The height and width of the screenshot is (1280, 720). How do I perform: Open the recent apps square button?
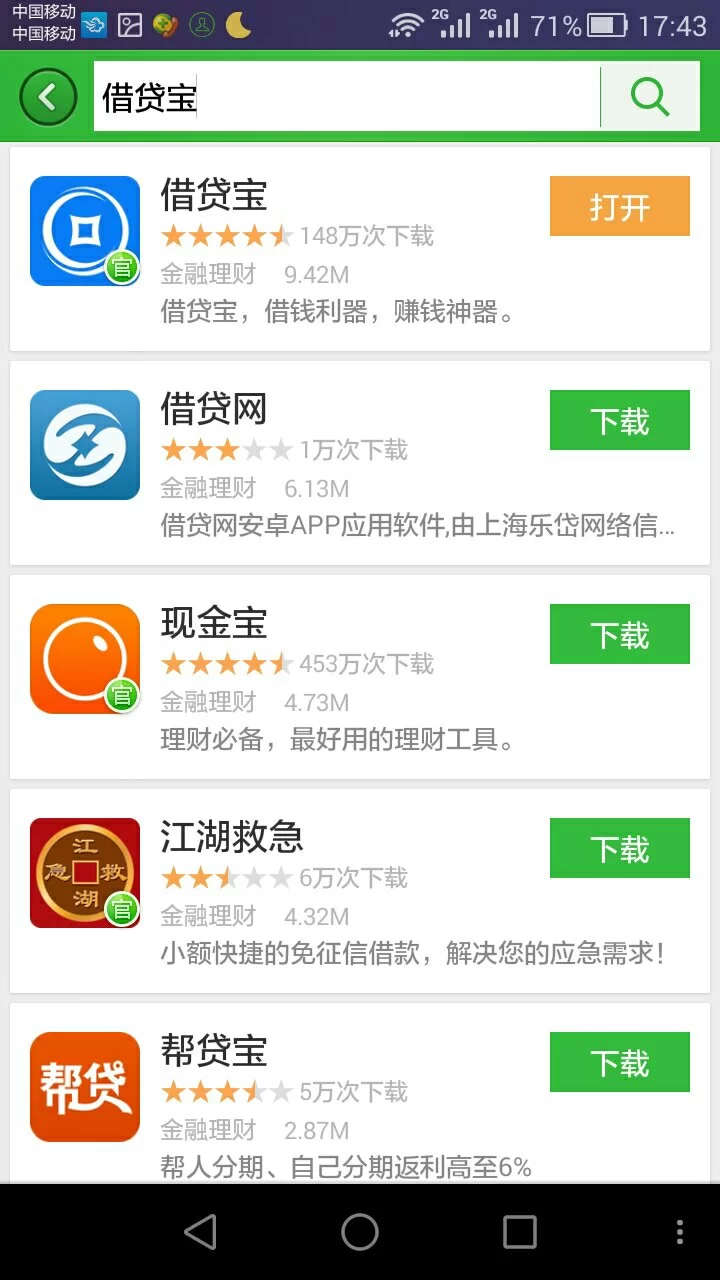[519, 1232]
